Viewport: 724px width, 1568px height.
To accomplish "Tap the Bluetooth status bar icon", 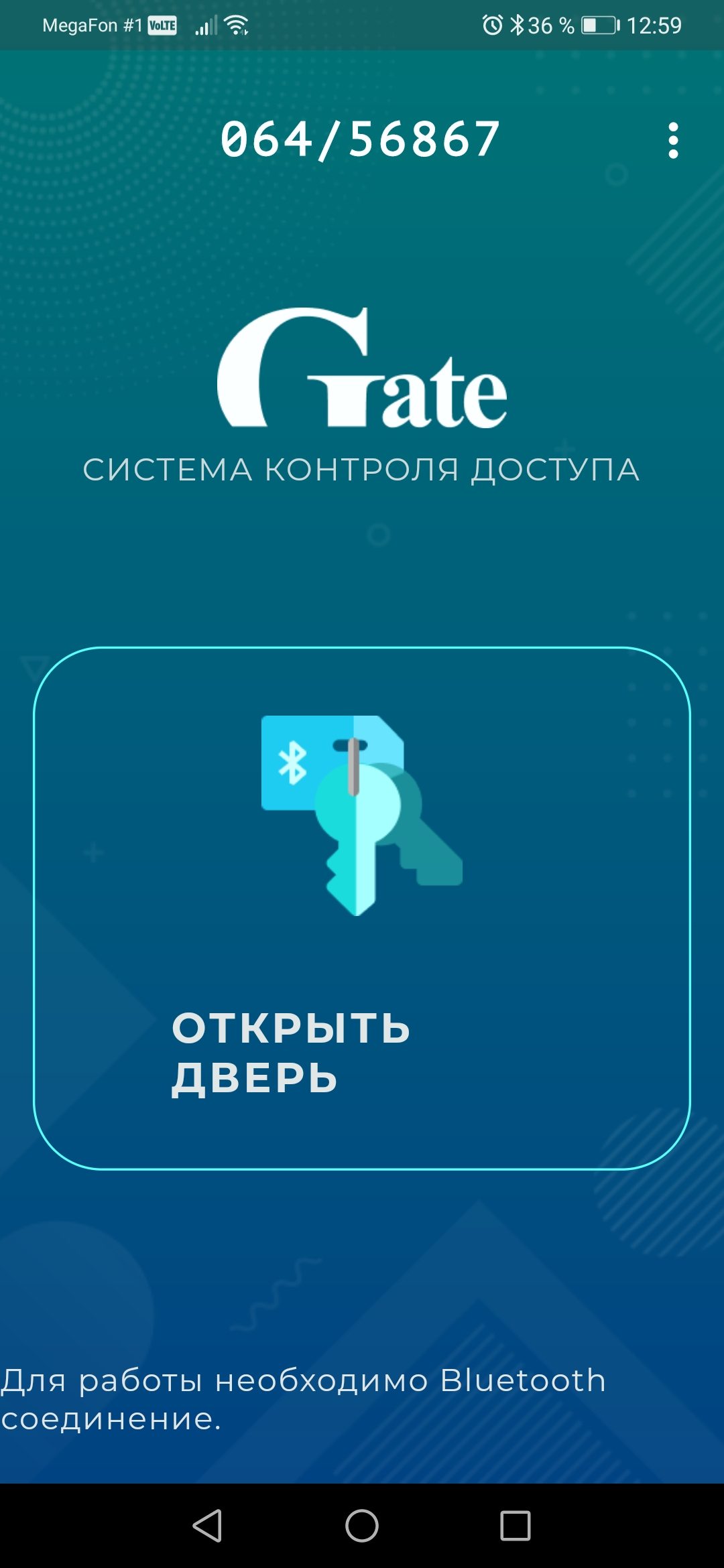I will (x=518, y=24).
